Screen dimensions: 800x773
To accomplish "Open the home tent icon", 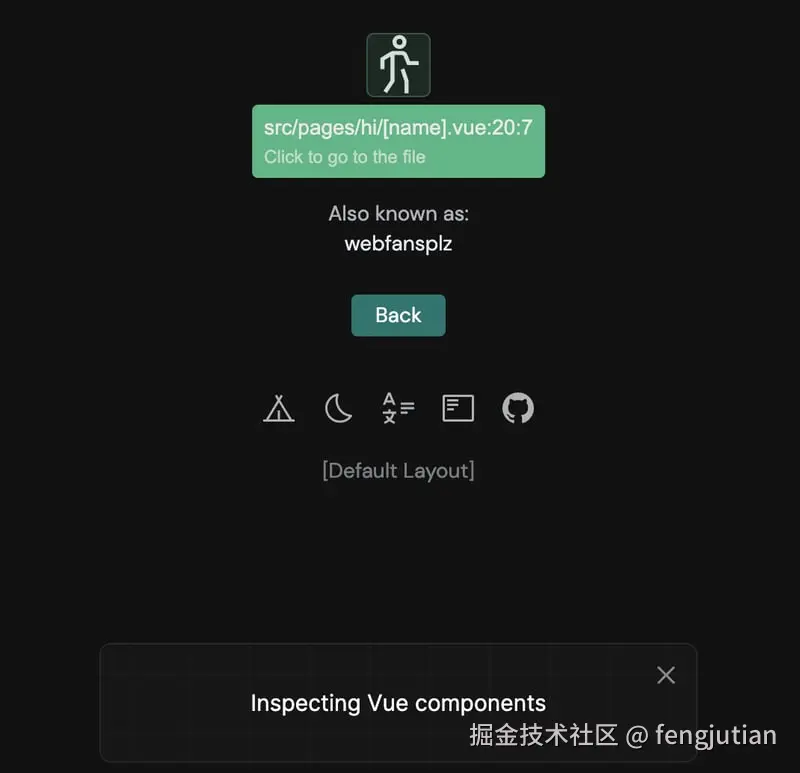I will (x=278, y=408).
